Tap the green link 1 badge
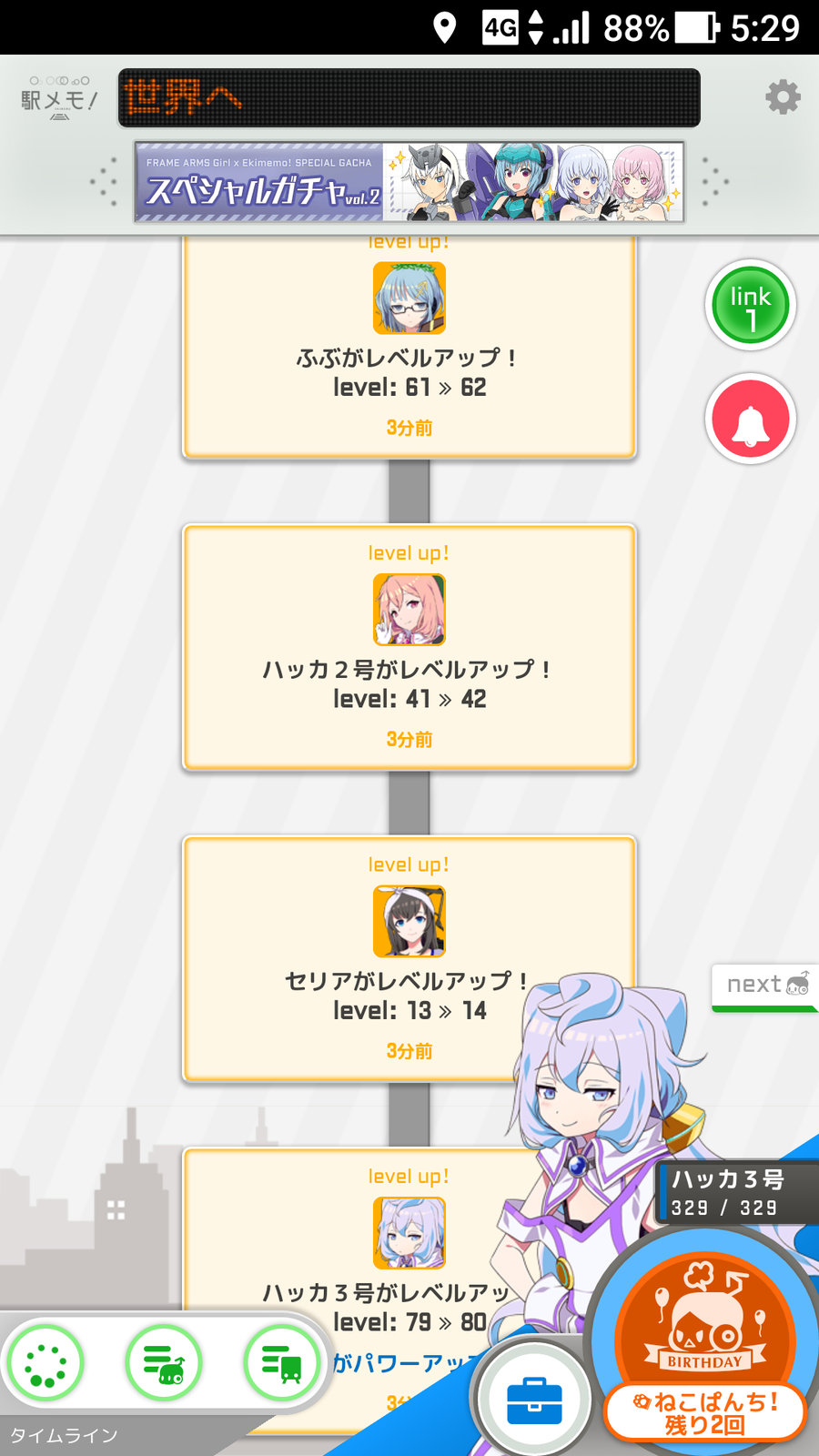Screen dimensions: 819x1456 click(749, 305)
